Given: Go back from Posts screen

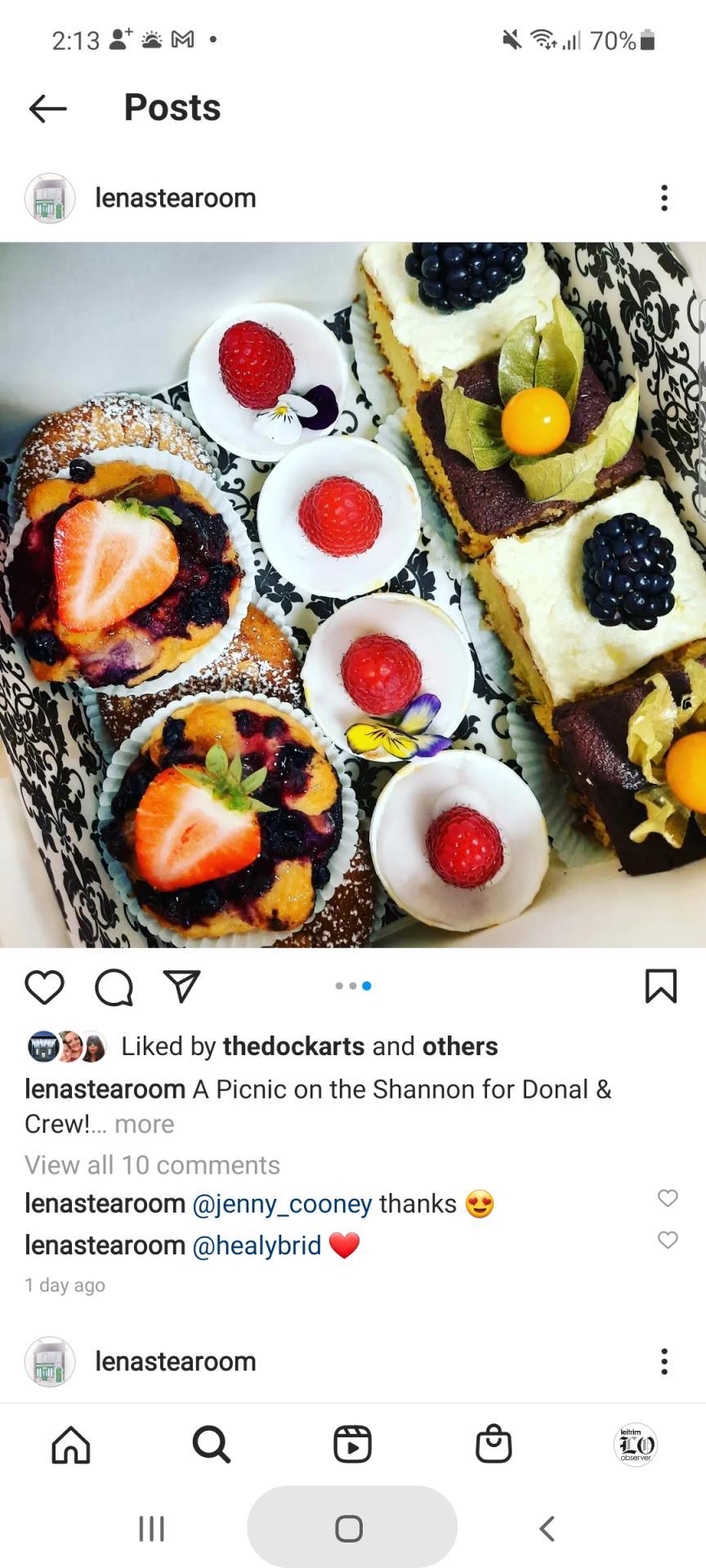Looking at the screenshot, I should 47,108.
